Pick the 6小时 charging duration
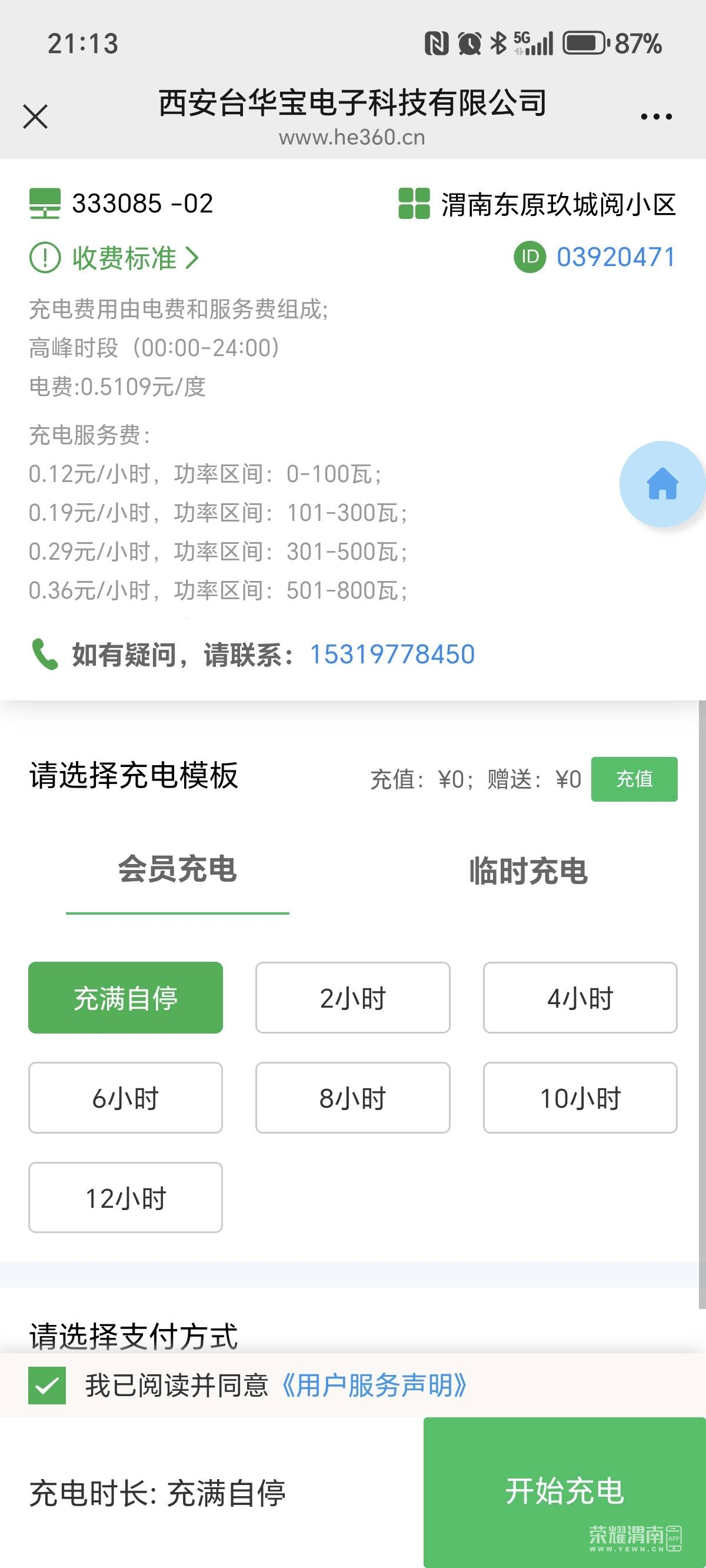706x1568 pixels. pos(125,1098)
